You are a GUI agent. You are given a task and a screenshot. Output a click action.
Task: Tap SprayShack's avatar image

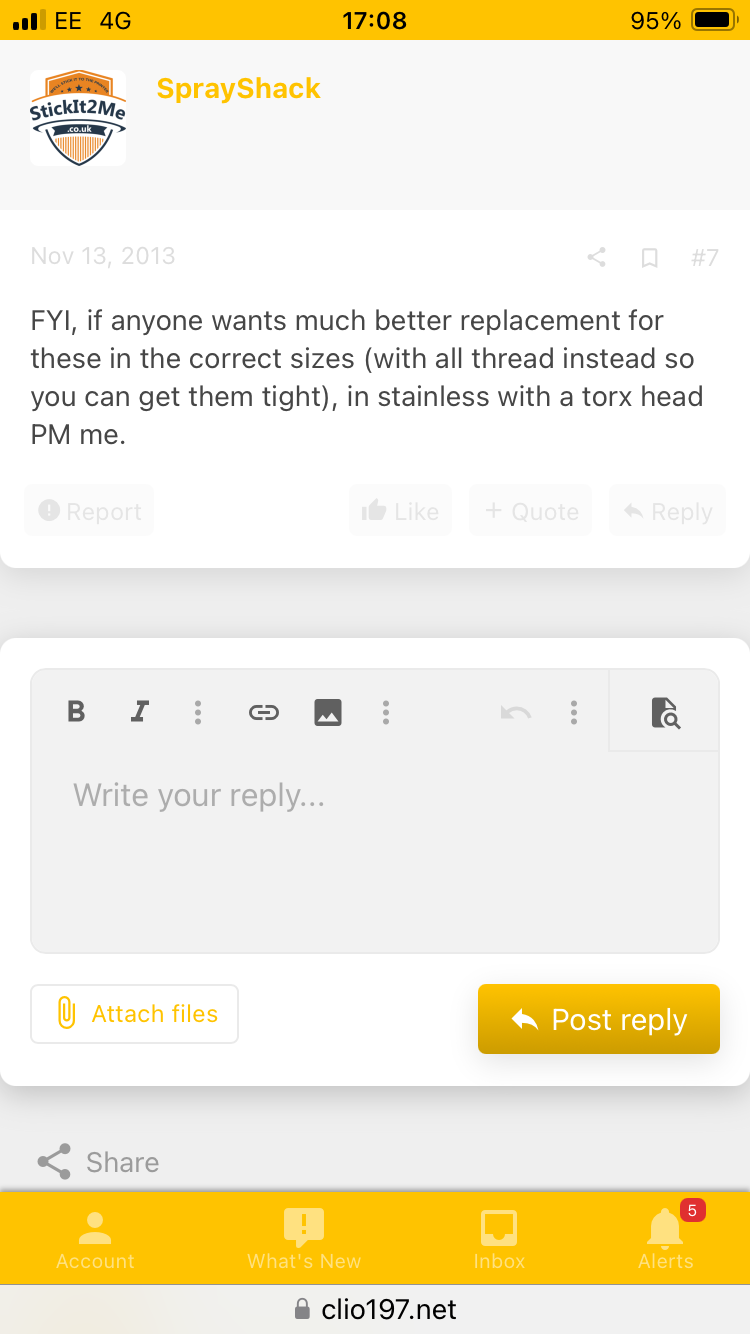[x=78, y=118]
